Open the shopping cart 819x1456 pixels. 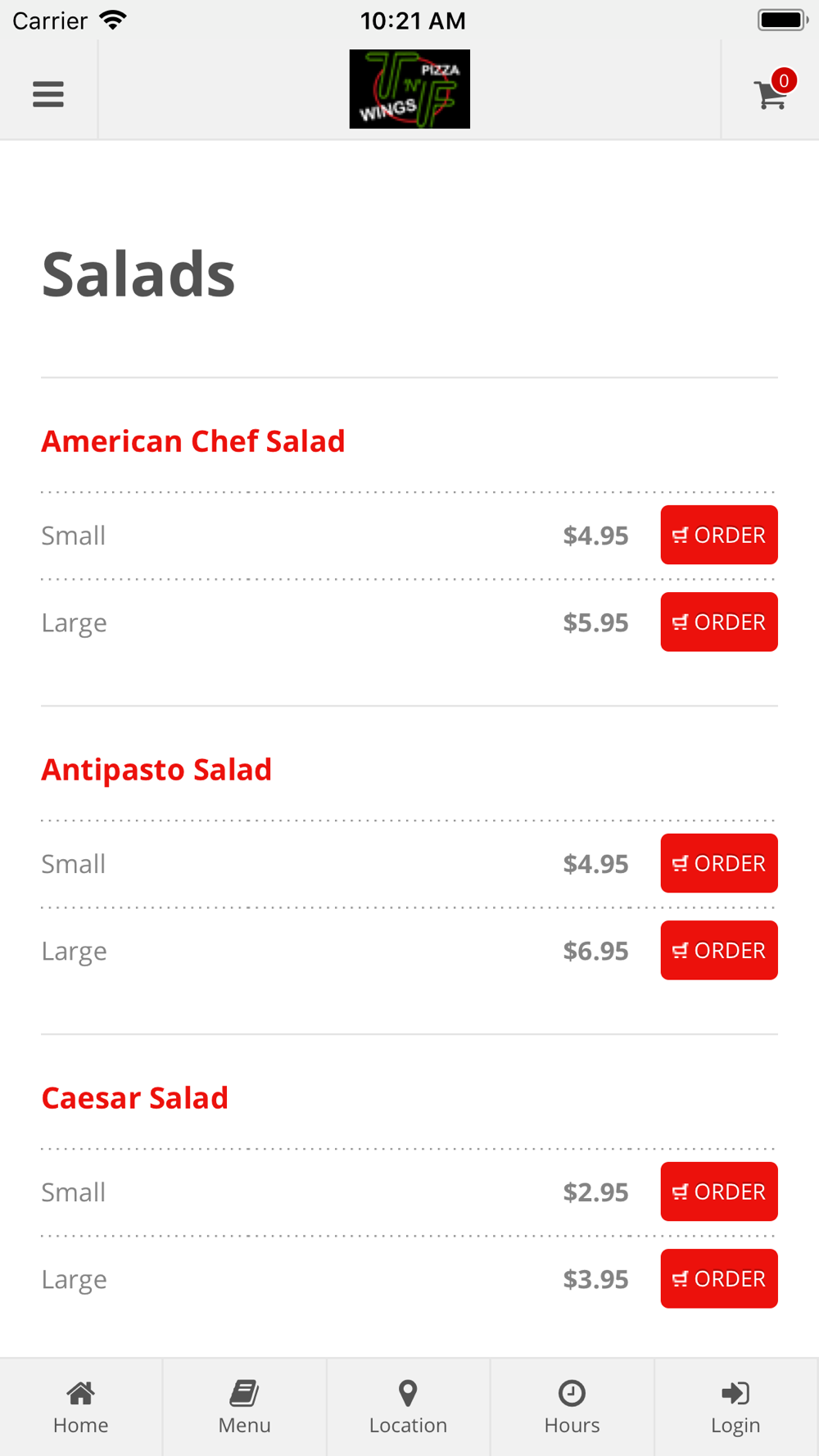772,91
